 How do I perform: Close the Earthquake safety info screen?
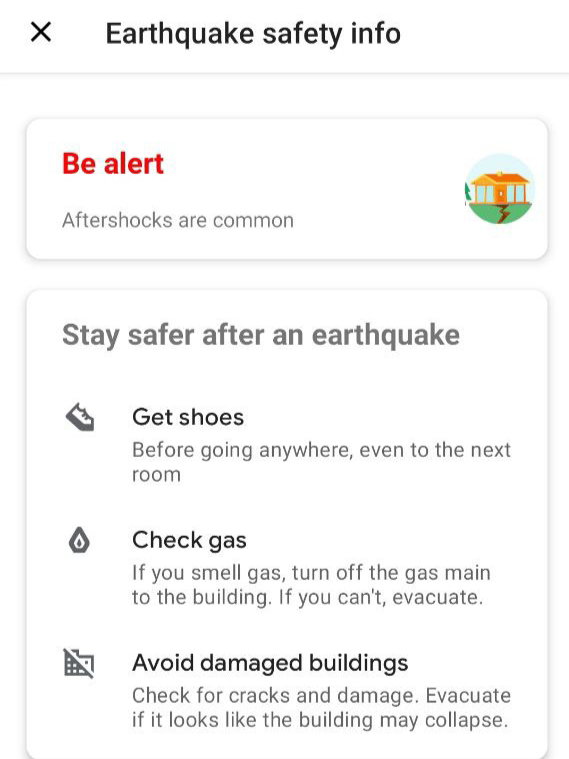41,32
